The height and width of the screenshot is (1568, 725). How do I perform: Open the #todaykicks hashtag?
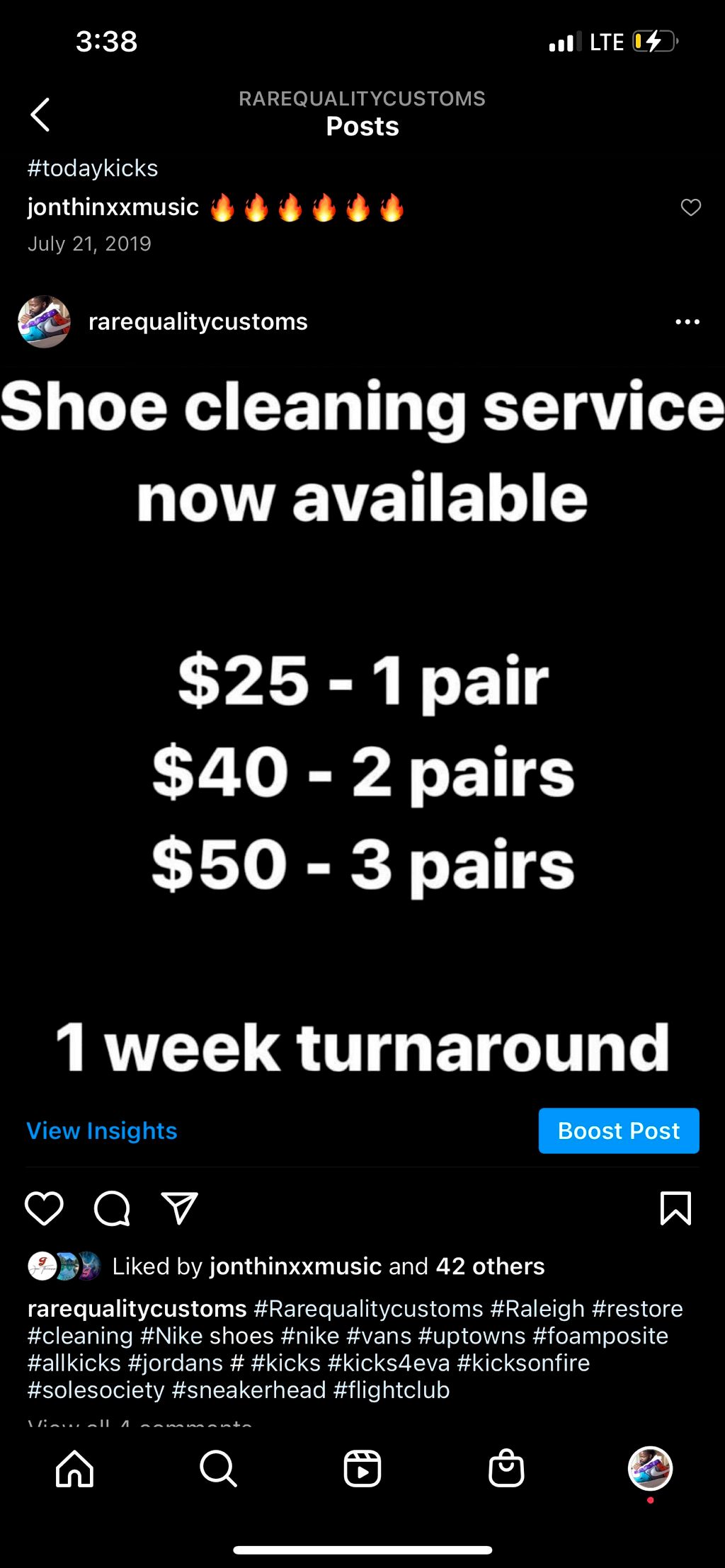tap(93, 168)
